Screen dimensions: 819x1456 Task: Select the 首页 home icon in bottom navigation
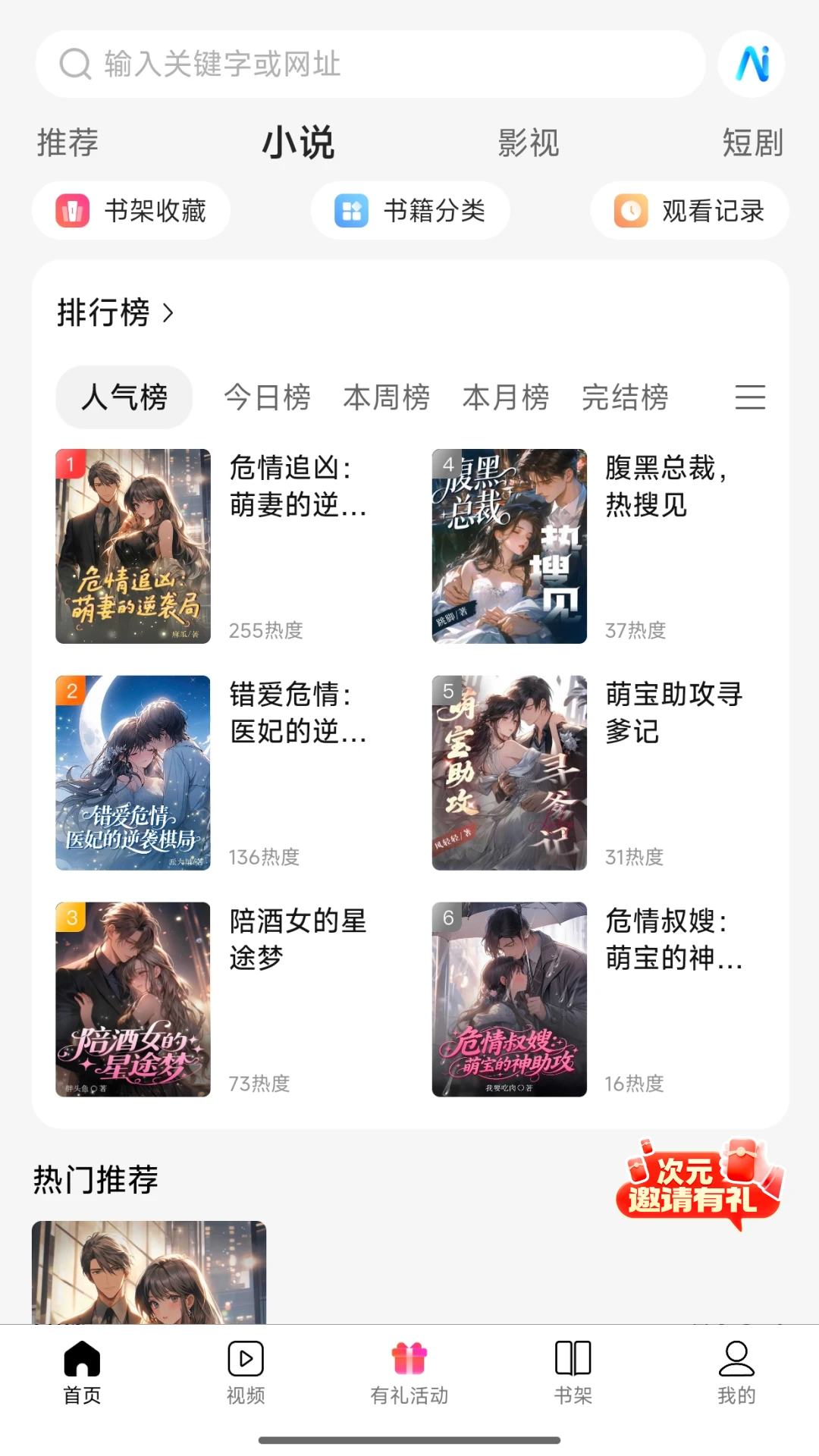(81, 1357)
